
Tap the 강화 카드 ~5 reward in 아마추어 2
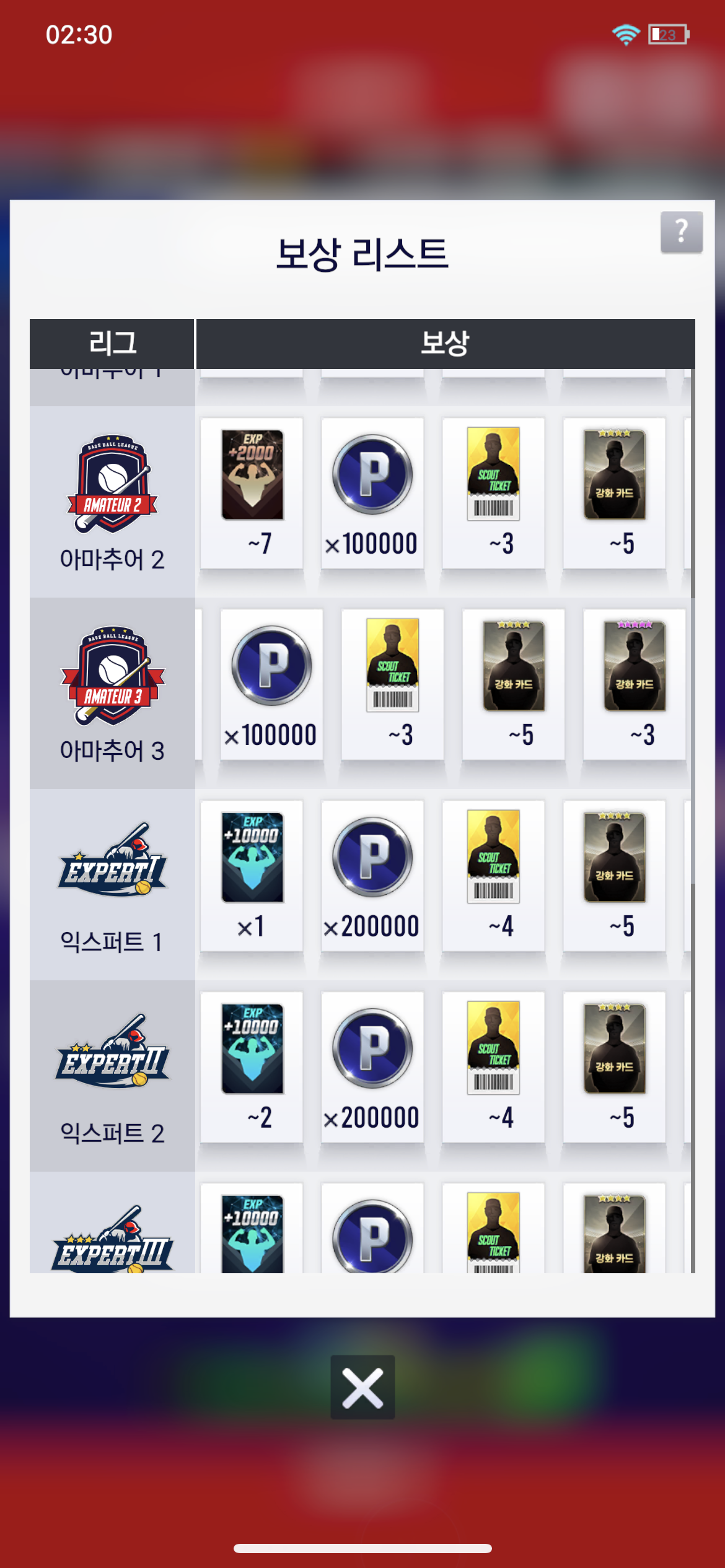614,492
